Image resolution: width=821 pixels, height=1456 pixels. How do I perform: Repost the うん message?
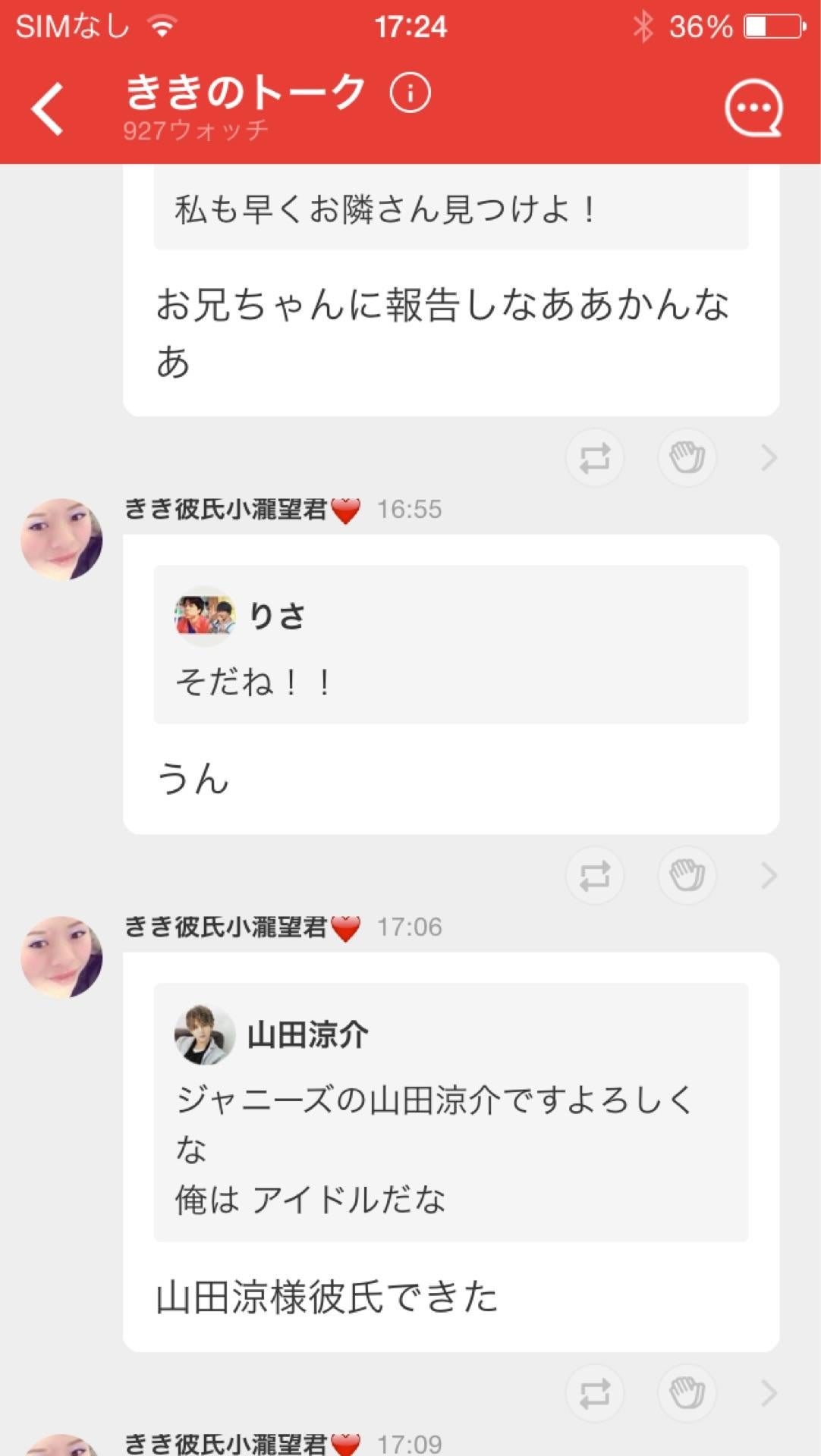595,874
